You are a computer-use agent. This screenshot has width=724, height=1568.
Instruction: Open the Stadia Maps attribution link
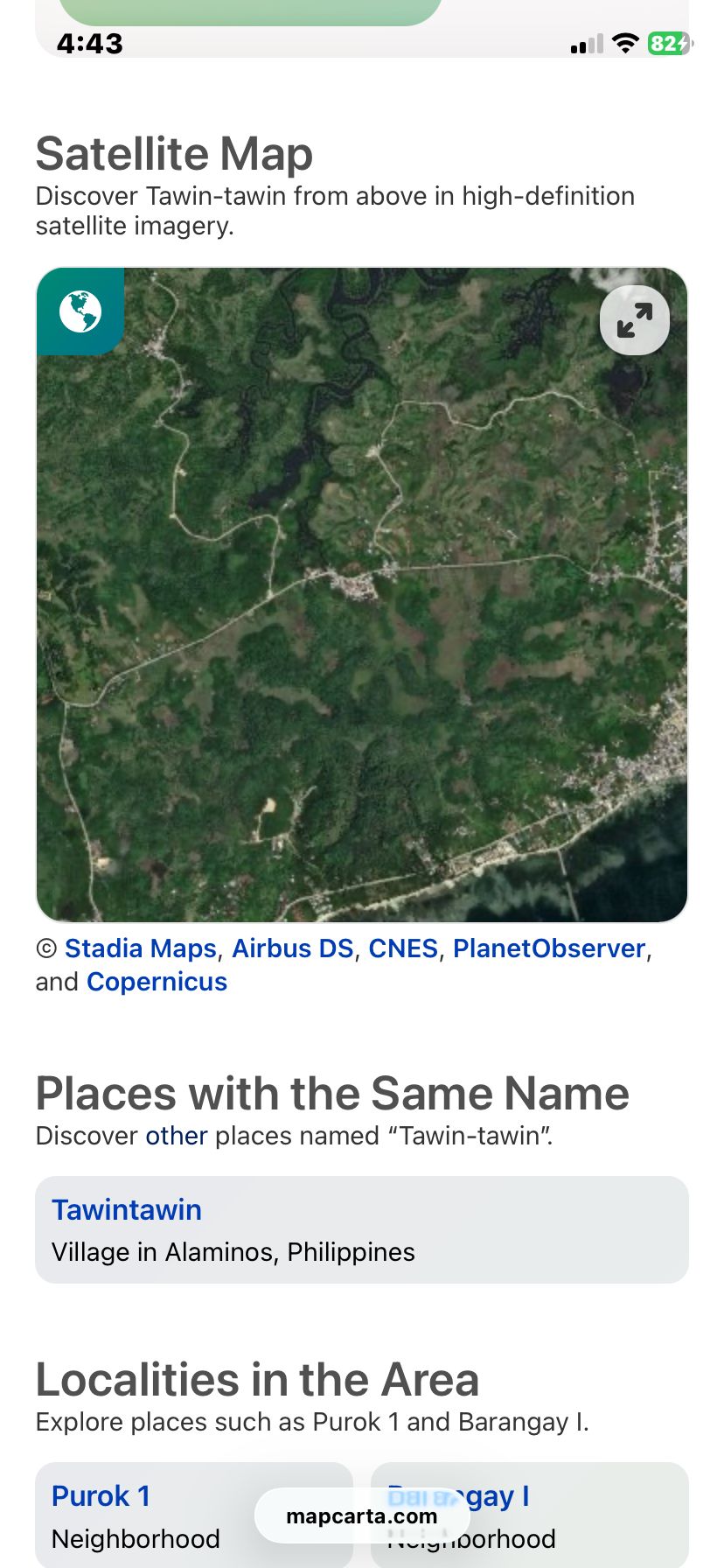click(x=140, y=948)
